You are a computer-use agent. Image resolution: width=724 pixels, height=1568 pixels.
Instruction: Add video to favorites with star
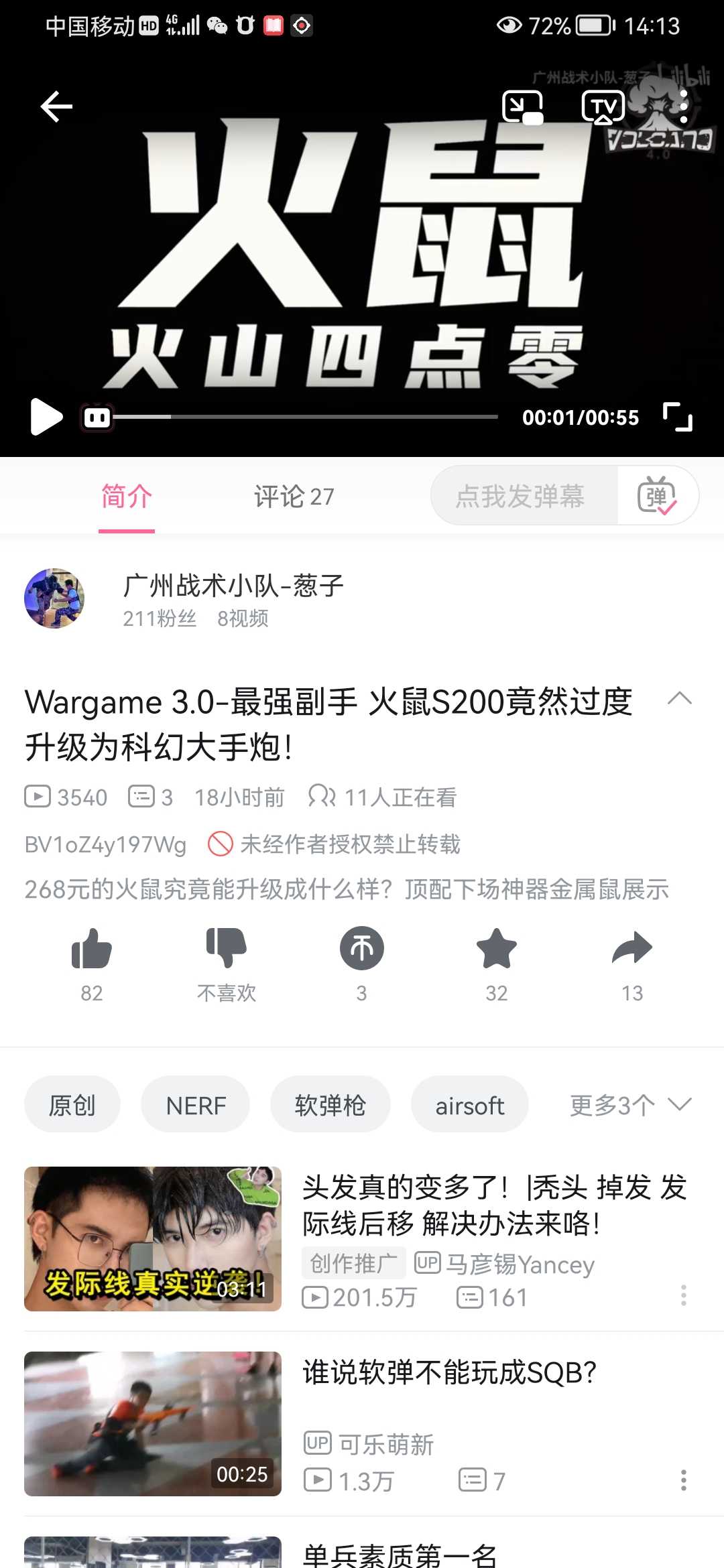pyautogui.click(x=497, y=950)
